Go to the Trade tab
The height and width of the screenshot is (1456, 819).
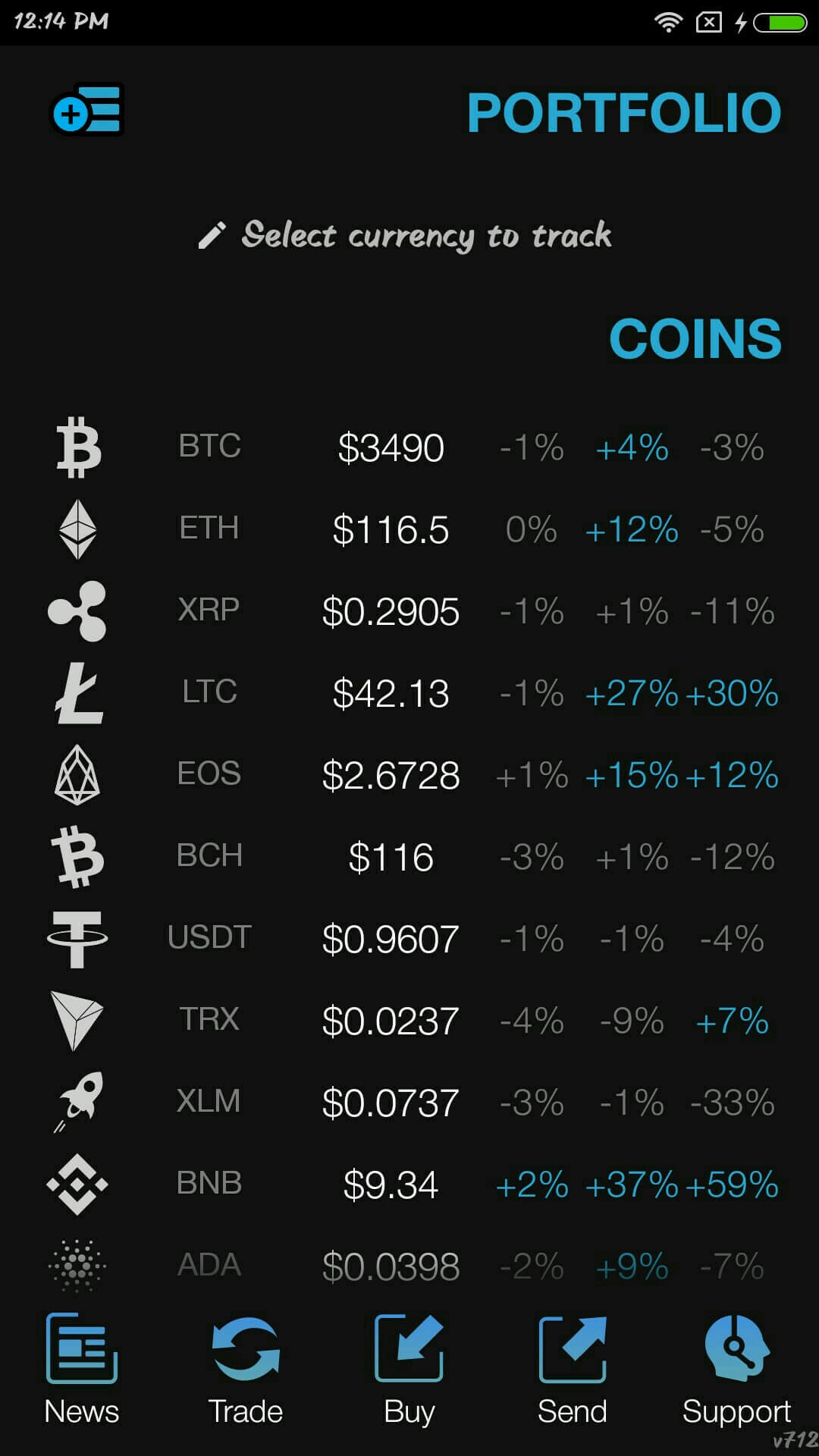coord(246,1369)
